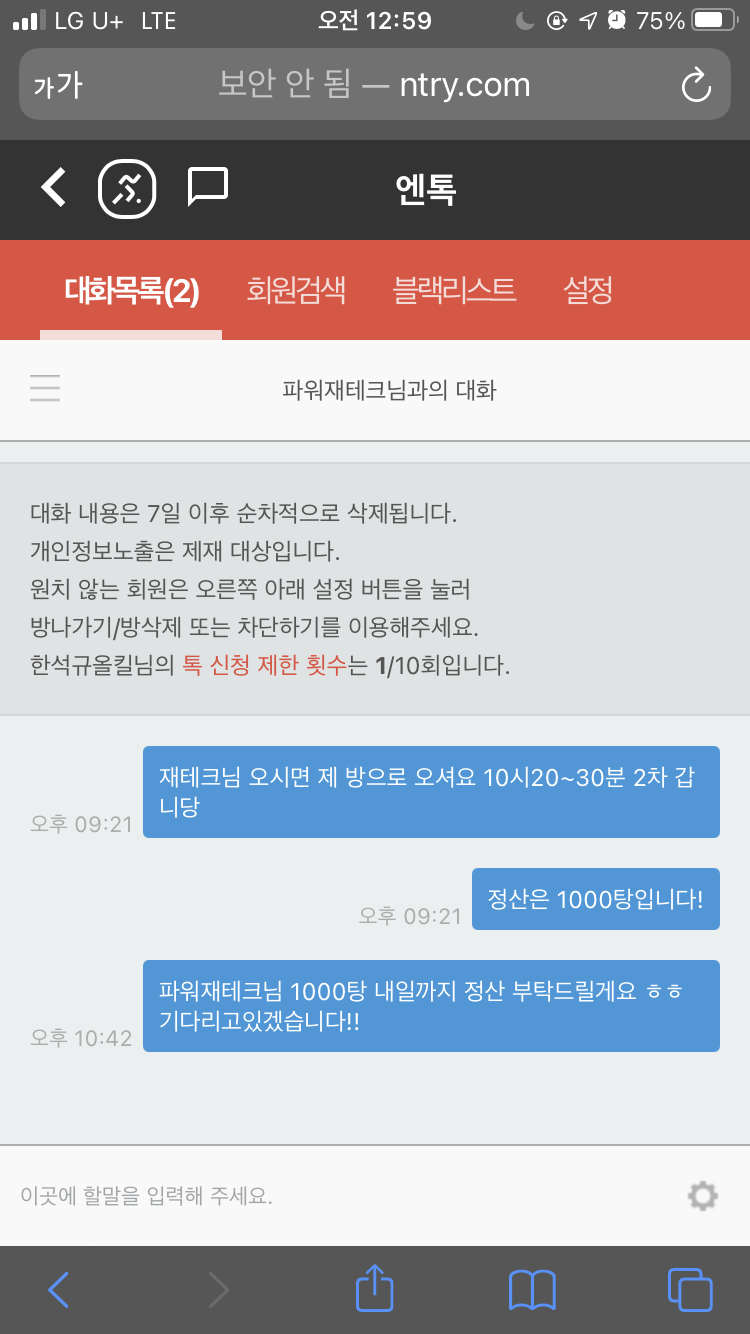
Task: Tap the running figure icon
Action: click(127, 188)
